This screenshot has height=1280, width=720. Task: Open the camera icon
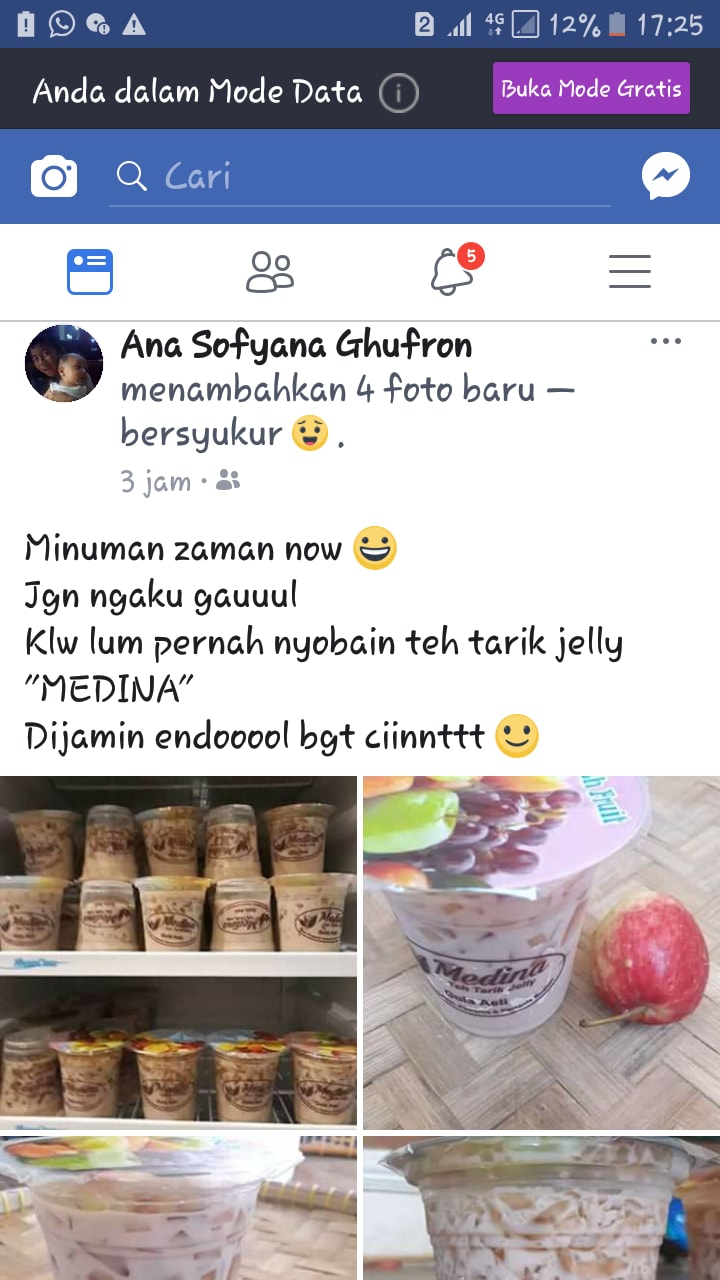[x=54, y=177]
